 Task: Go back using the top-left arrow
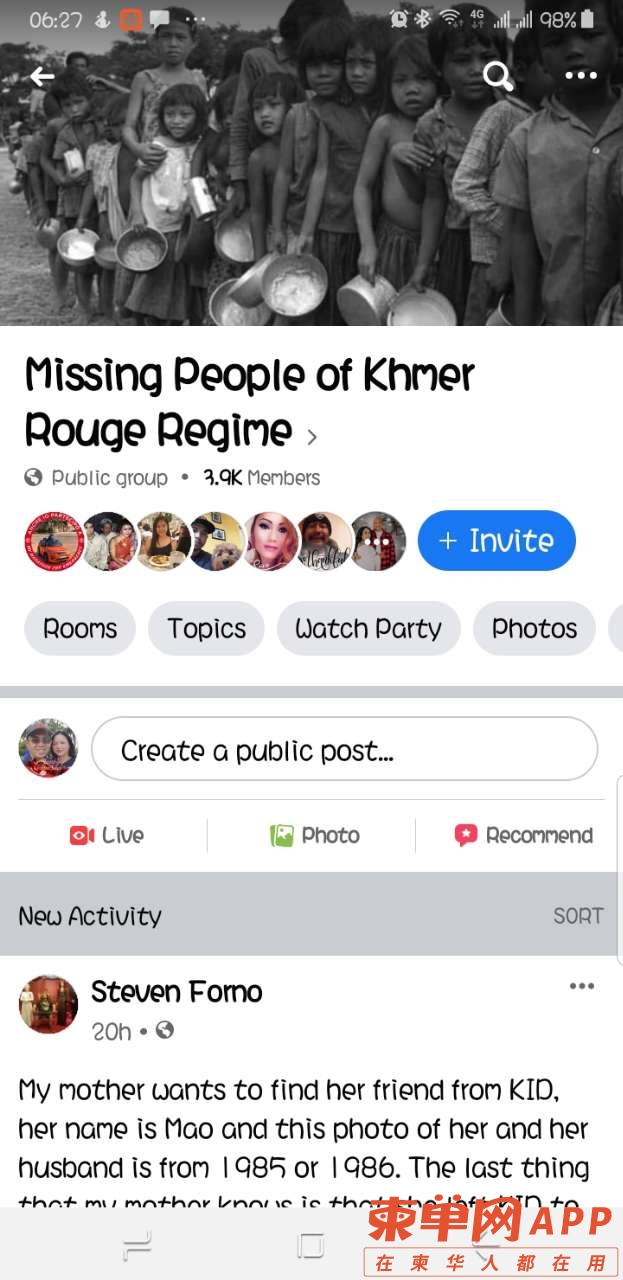(42, 76)
